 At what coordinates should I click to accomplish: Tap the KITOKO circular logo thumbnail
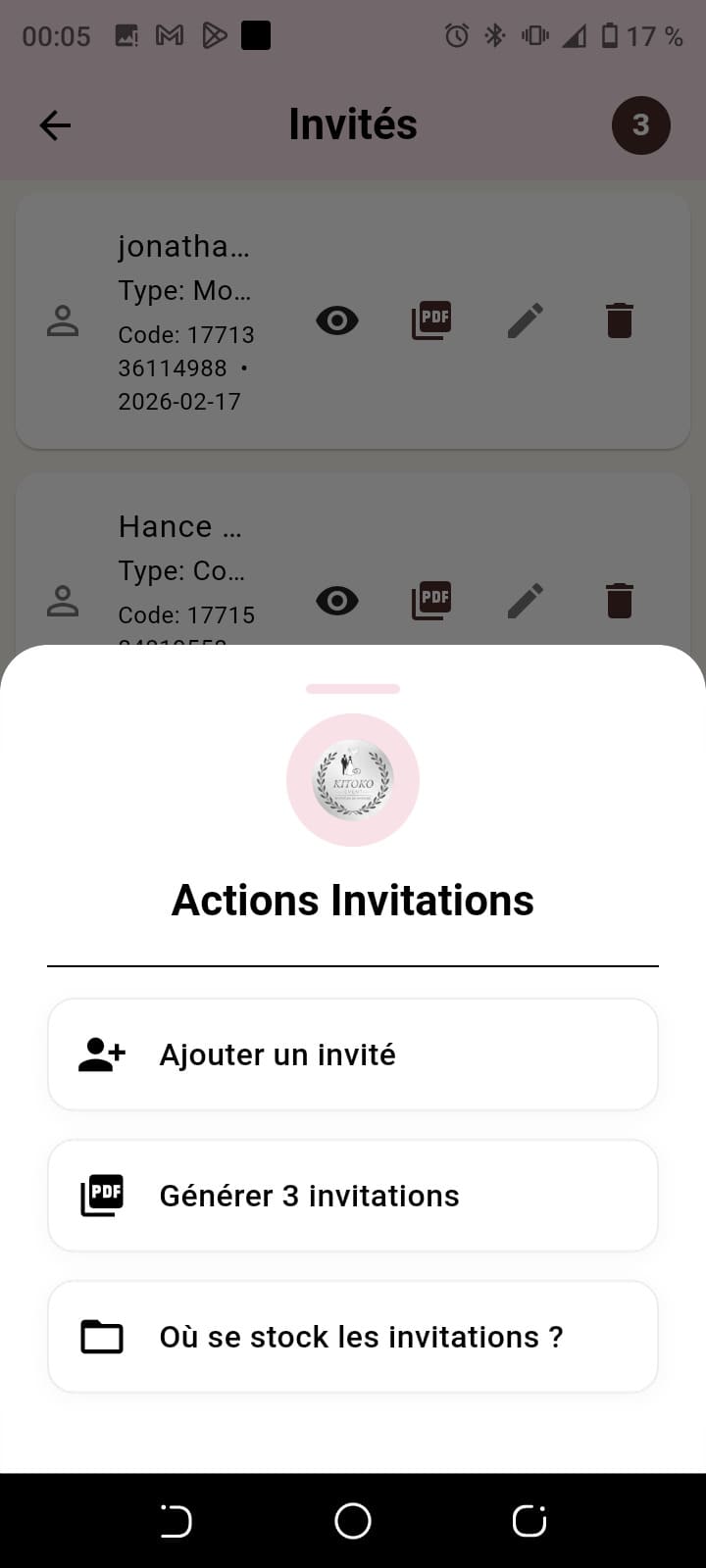point(353,779)
